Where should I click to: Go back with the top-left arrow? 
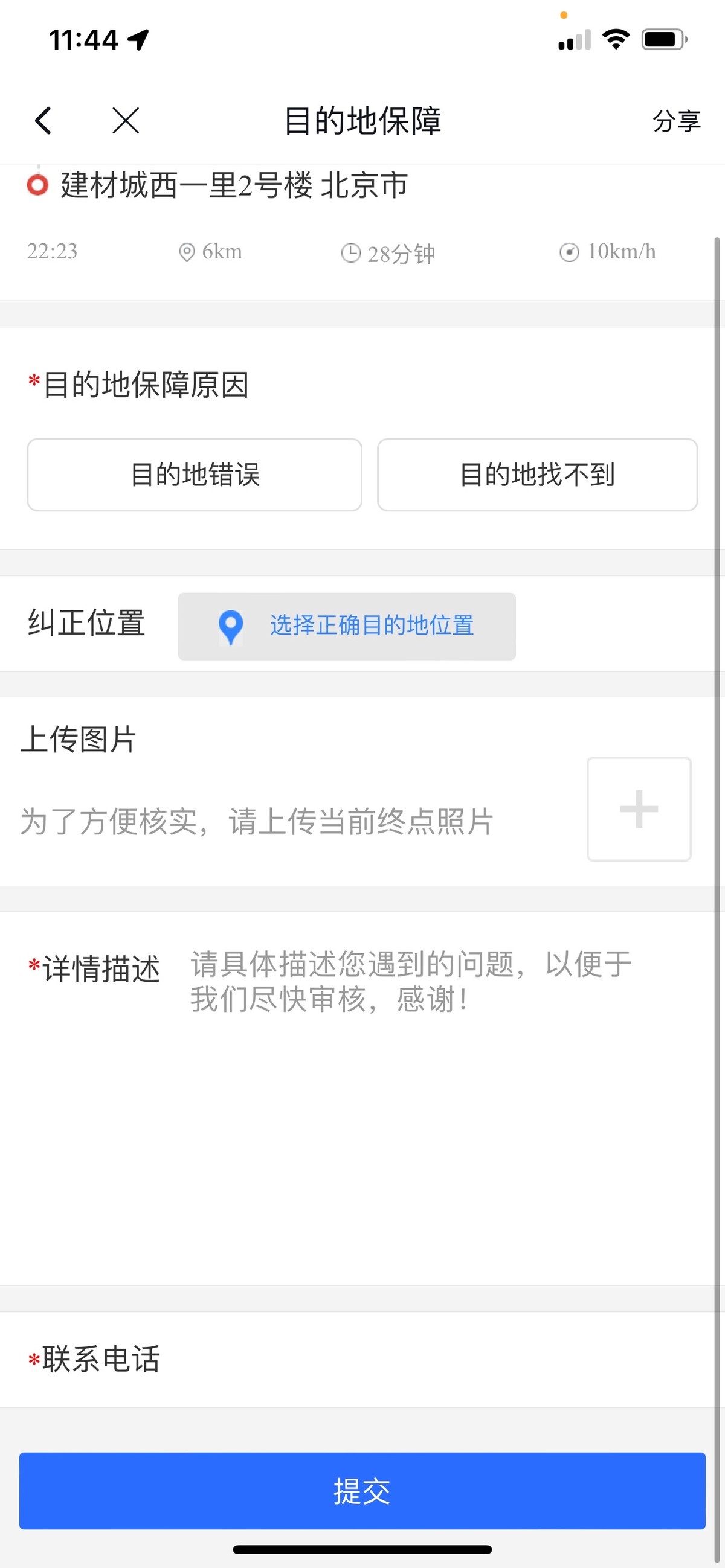pos(43,120)
